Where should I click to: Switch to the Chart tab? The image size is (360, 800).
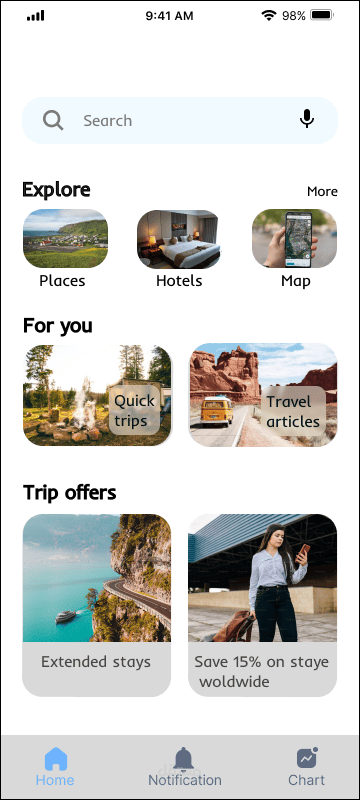306,766
